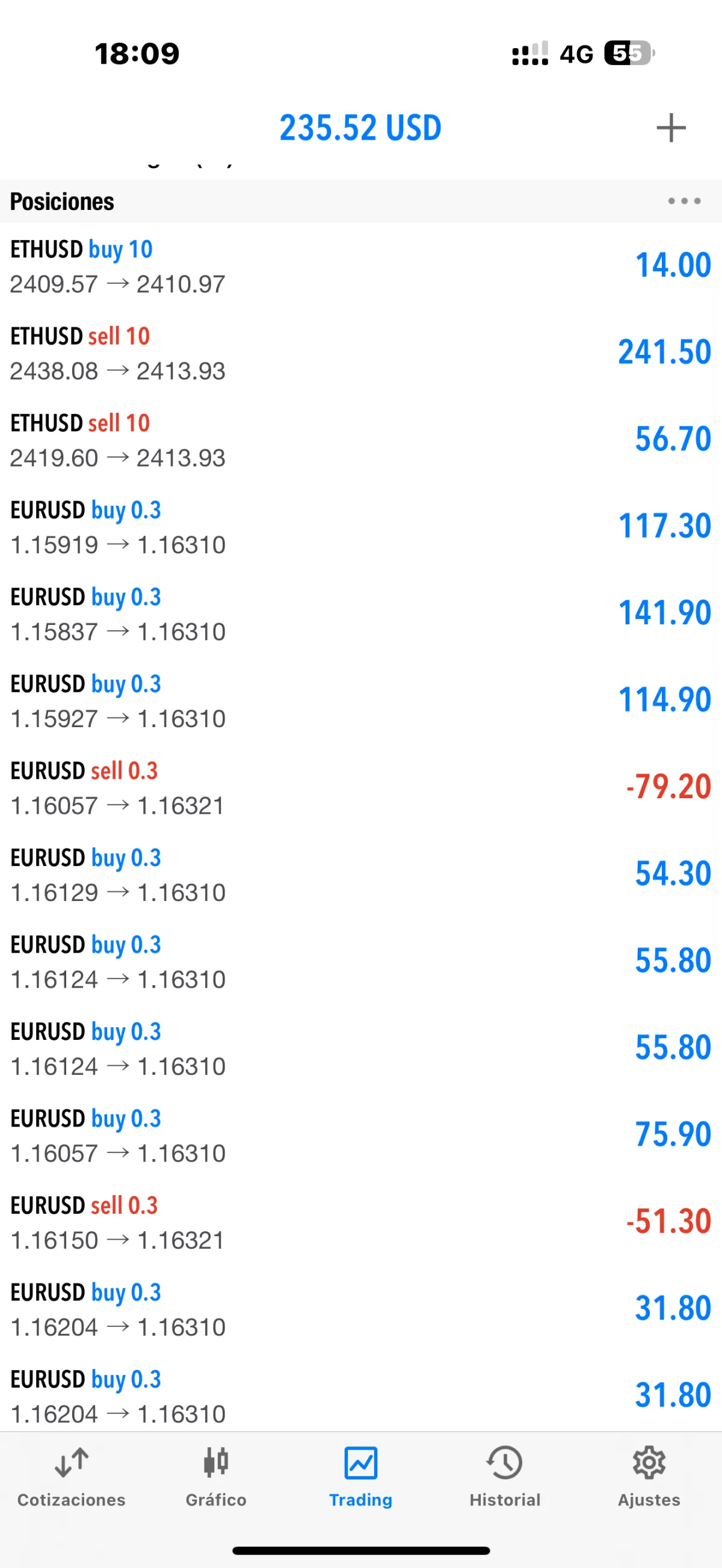View the EURUSD buy position showing 54.30
This screenshot has height=1568, width=722.
[361, 875]
